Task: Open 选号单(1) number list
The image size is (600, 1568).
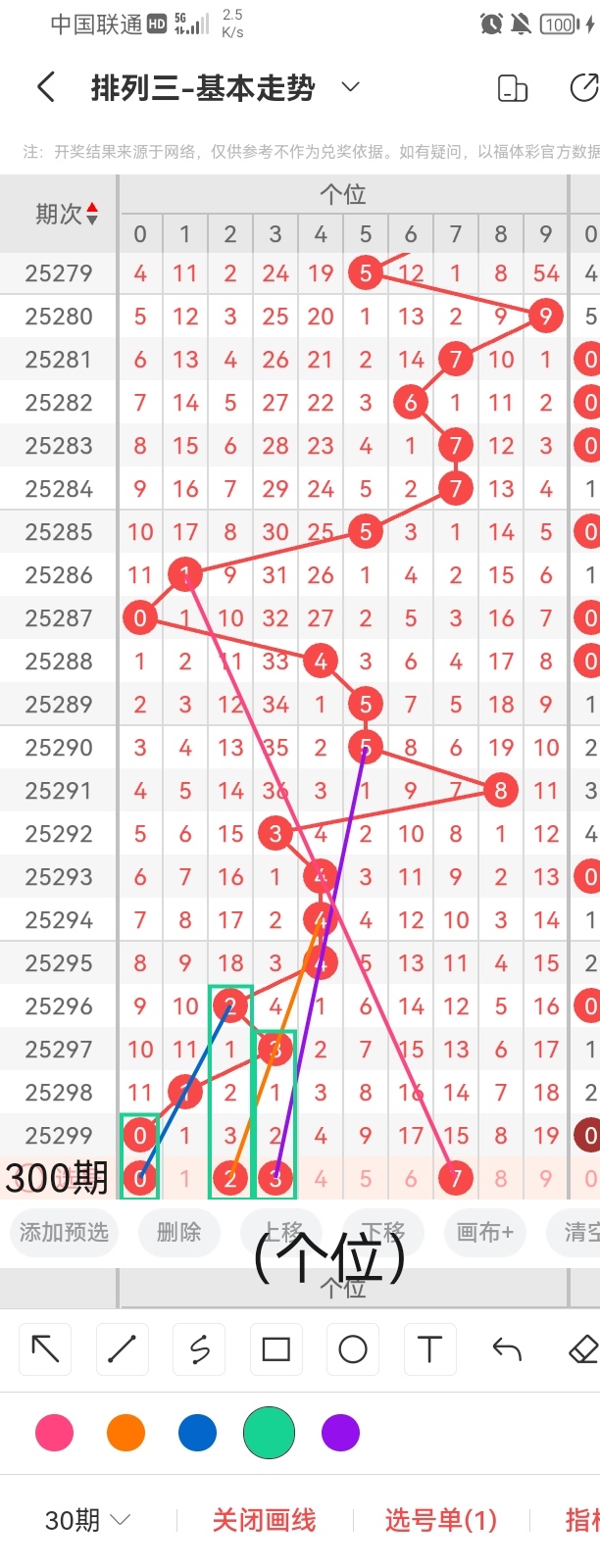Action: click(x=440, y=1520)
